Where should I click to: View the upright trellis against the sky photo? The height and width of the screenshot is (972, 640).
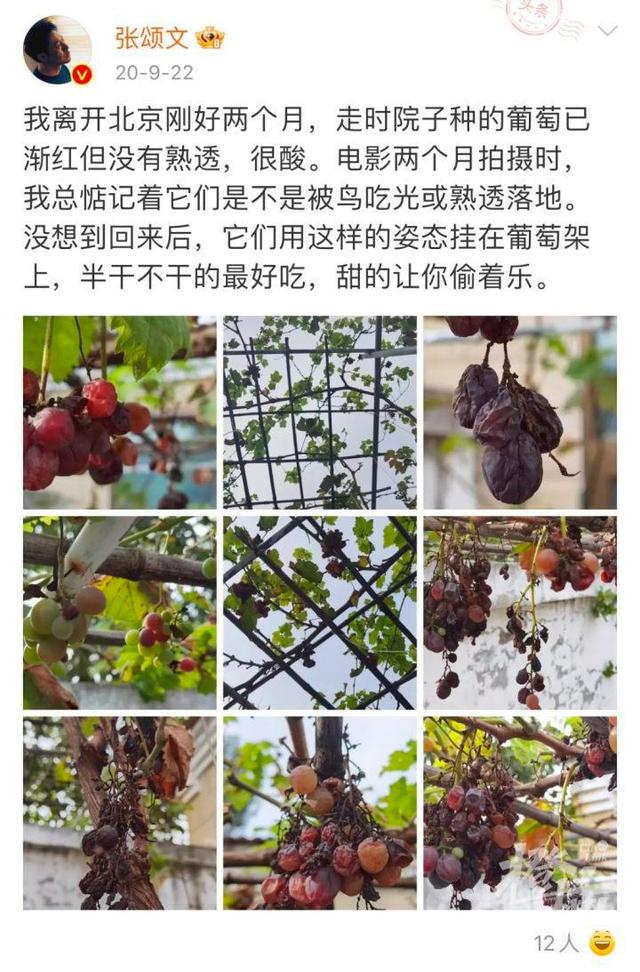(x=320, y=413)
